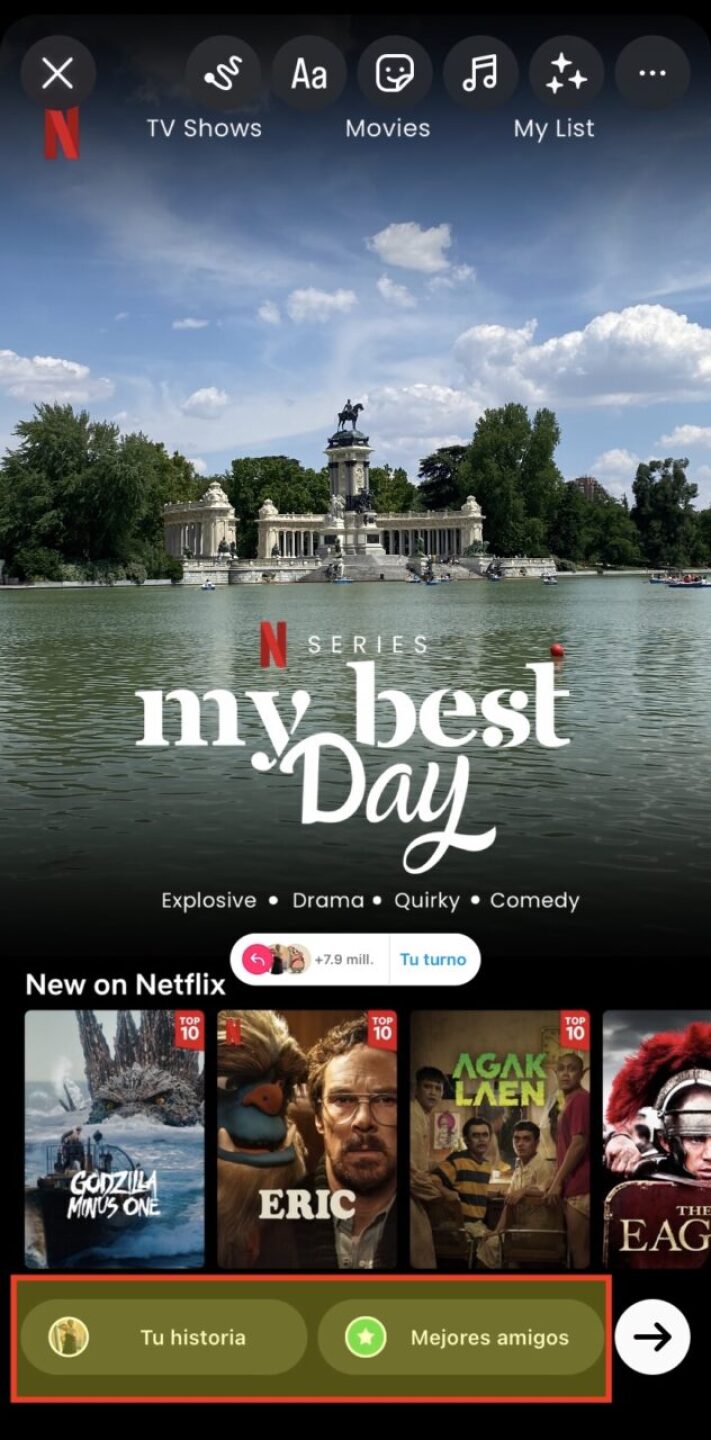Open the sticker picker
Viewport: 711px width, 1440px height.
395,73
